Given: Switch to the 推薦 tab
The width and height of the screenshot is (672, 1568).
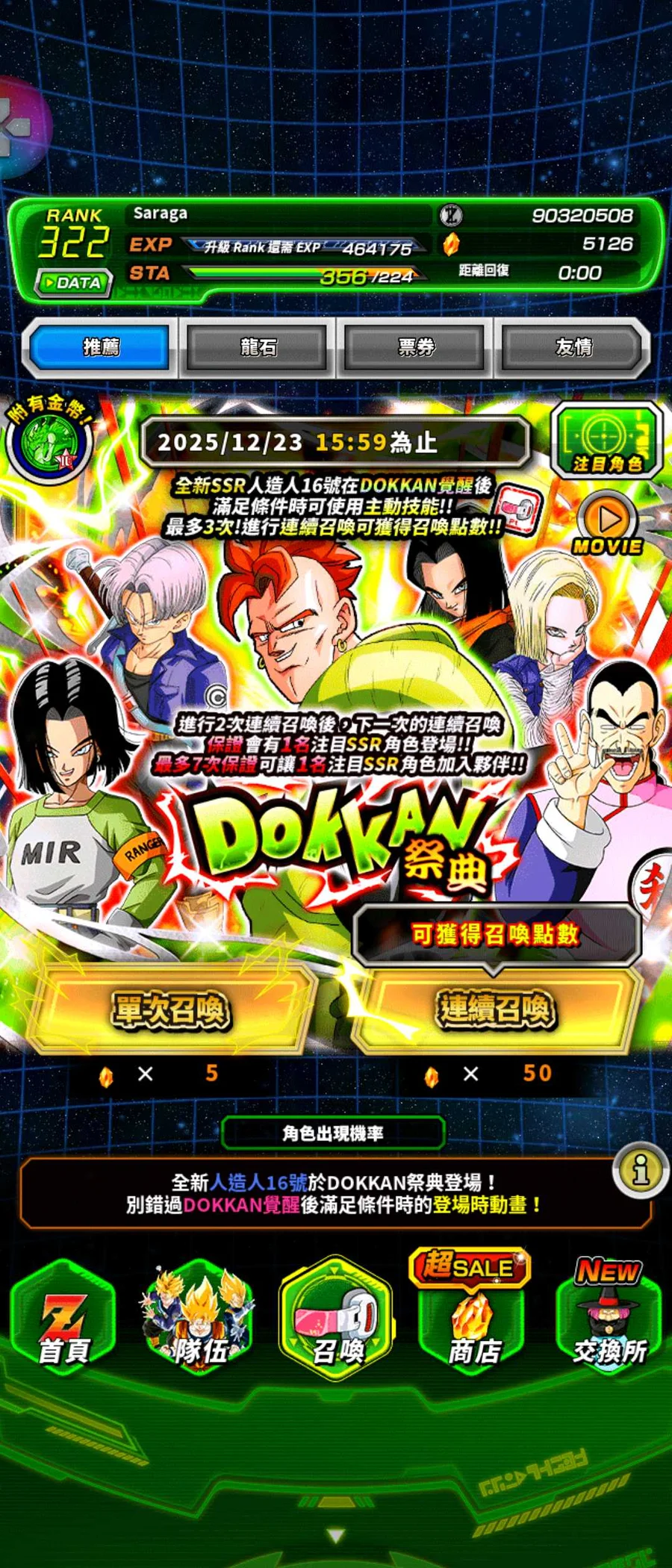Looking at the screenshot, I should click(101, 346).
